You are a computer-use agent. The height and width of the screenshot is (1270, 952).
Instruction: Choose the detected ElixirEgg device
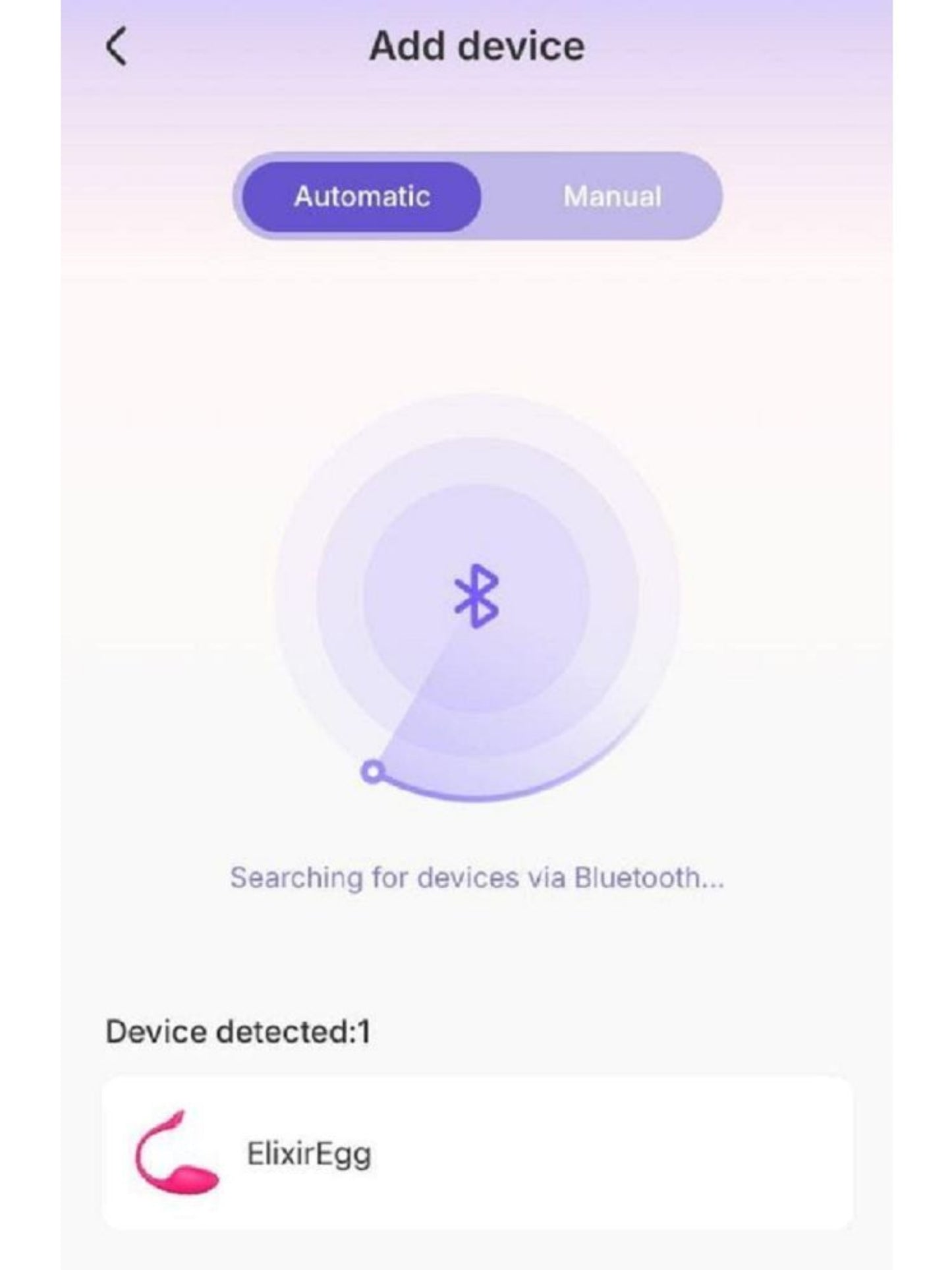477,1153
